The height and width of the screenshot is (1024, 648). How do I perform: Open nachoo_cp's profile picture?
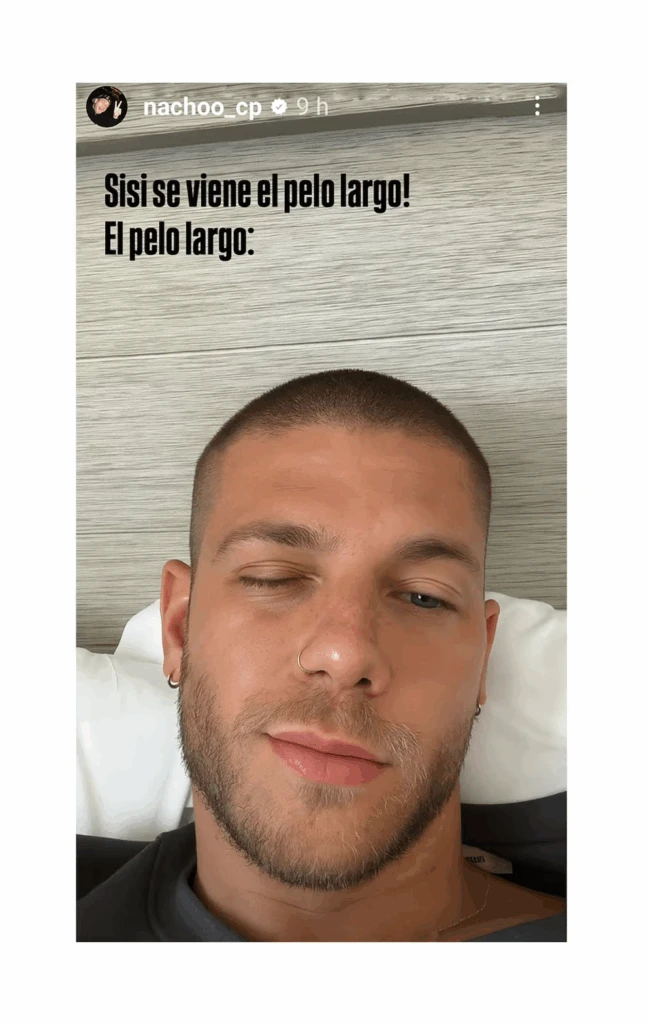106,106
